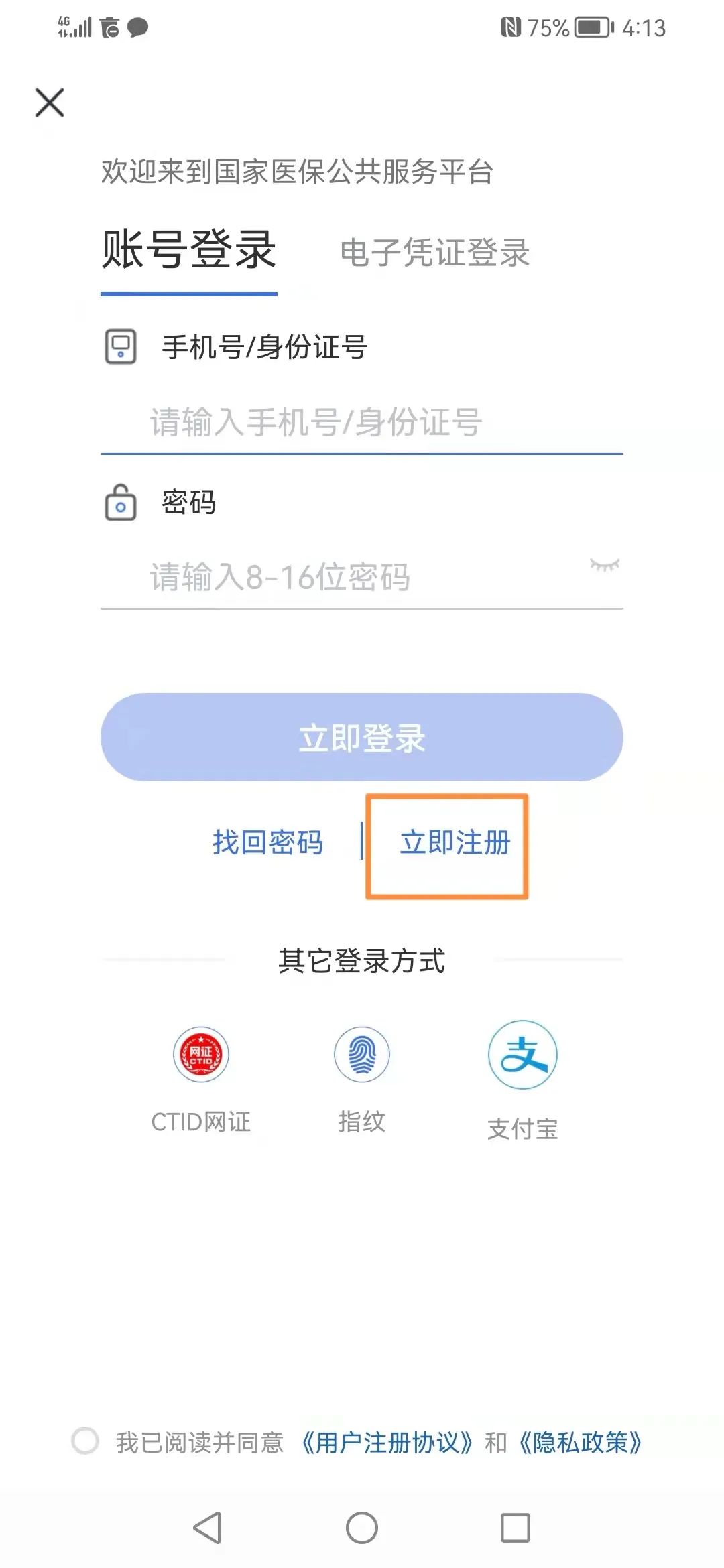This screenshot has height=1568, width=724.
Task: Toggle password visibility eye icon
Action: 604,565
